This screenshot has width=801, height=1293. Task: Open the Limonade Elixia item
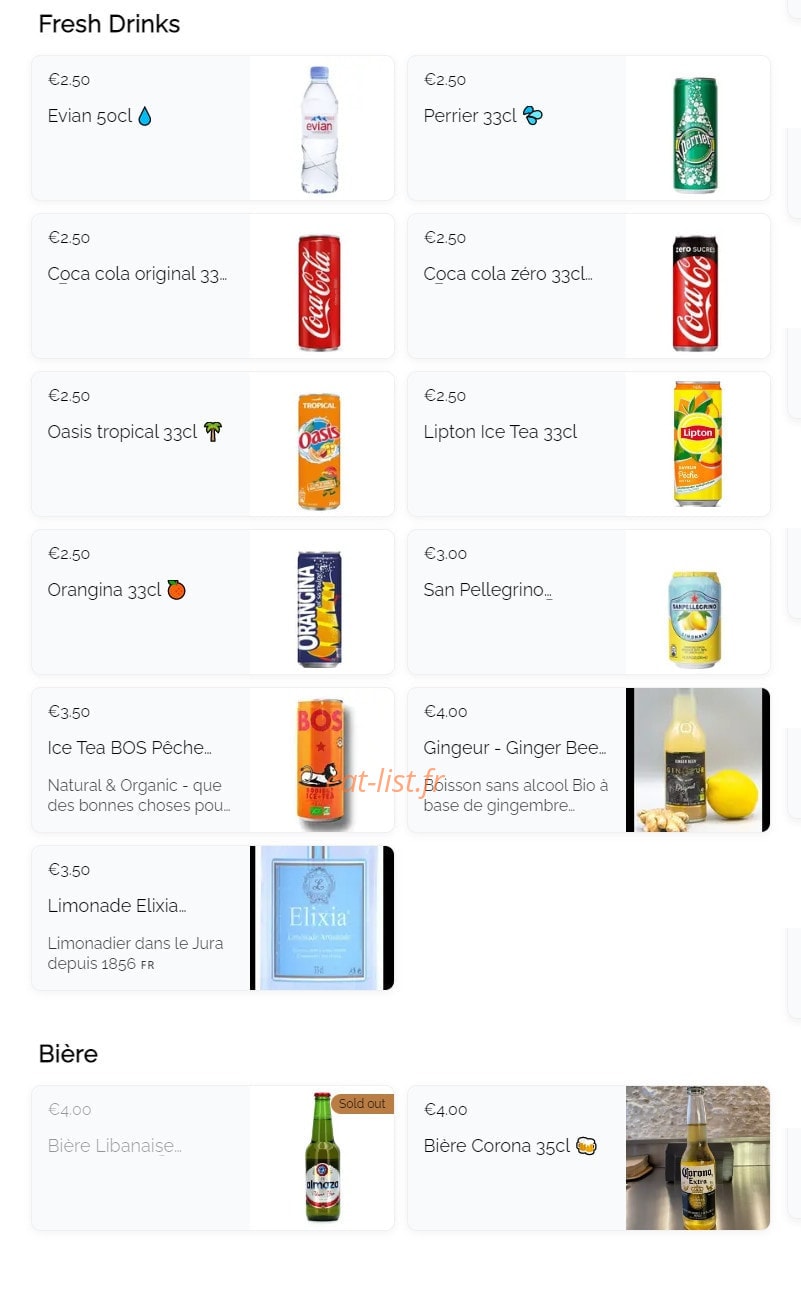pyautogui.click(x=213, y=918)
